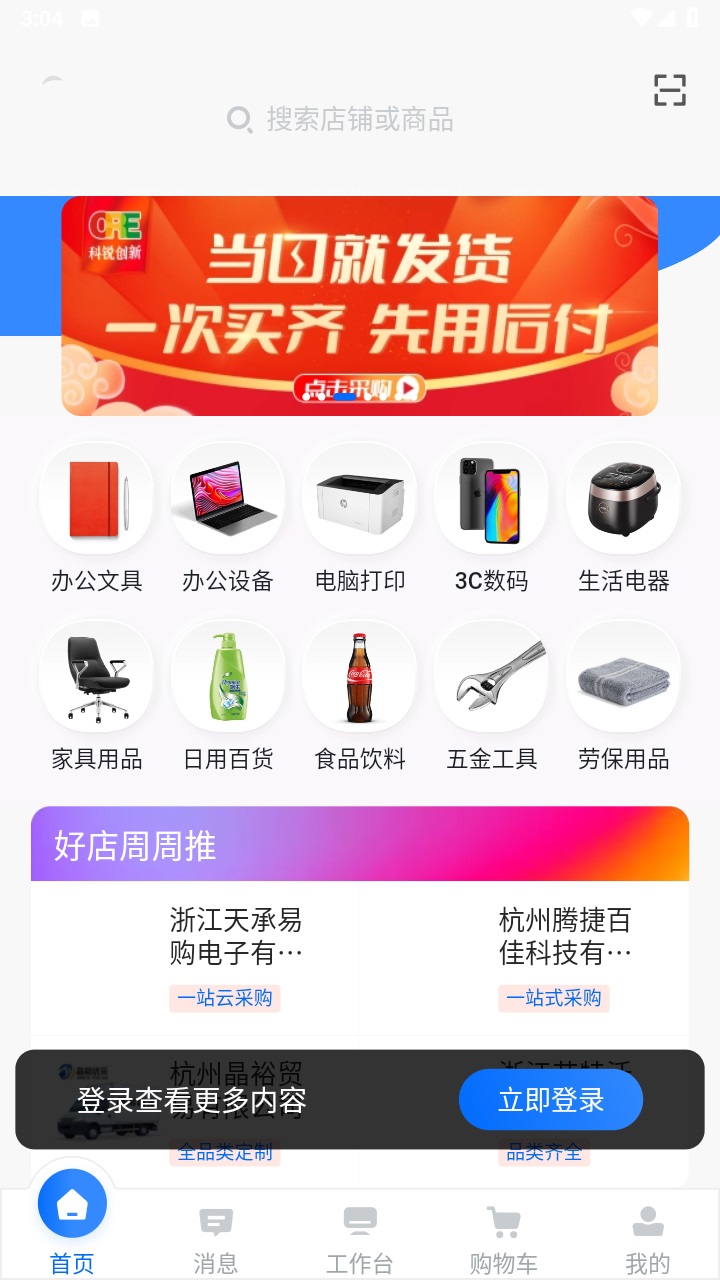Image resolution: width=720 pixels, height=1280 pixels.
Task: Open store 浙江天承易购电子有… listing
Action: [x=237, y=936]
